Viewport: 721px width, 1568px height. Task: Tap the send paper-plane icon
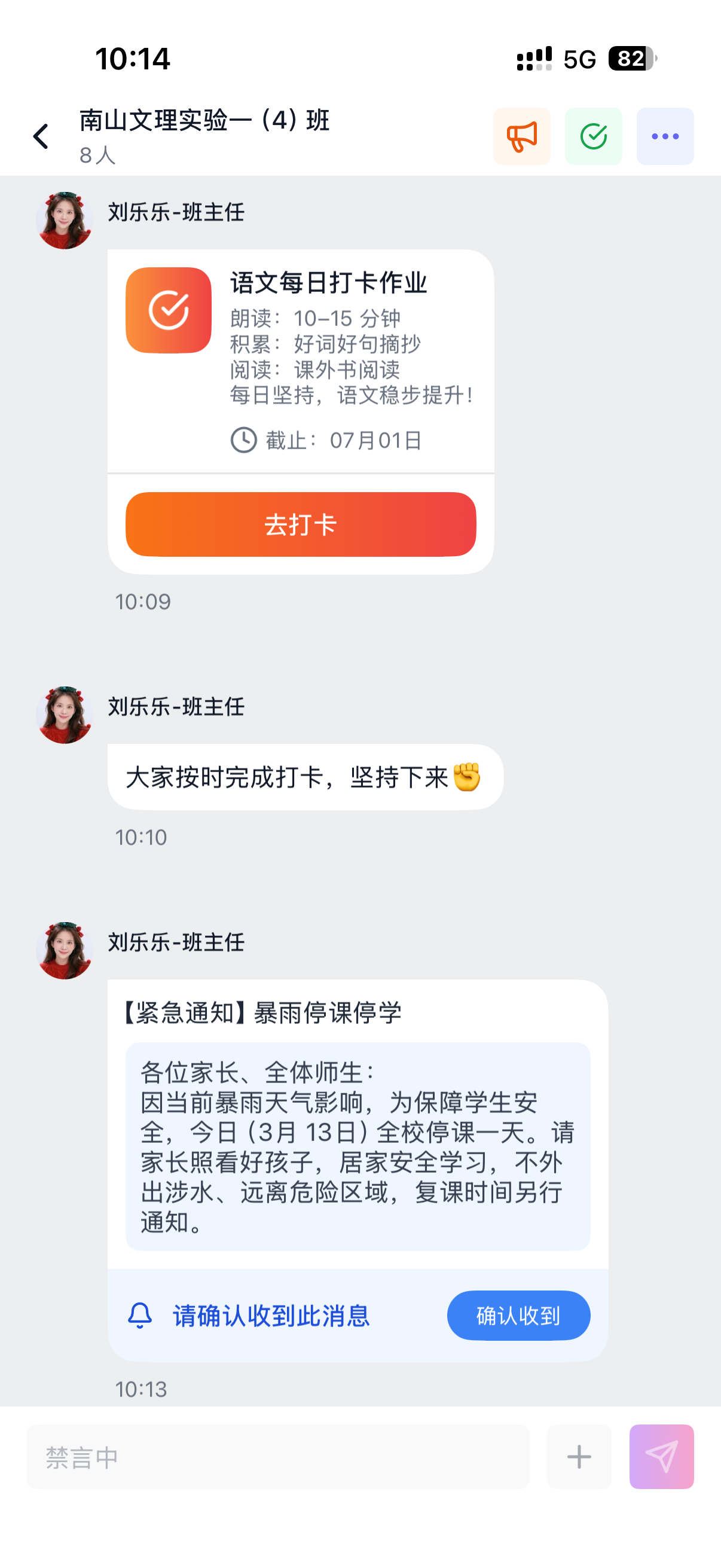pos(661,1457)
